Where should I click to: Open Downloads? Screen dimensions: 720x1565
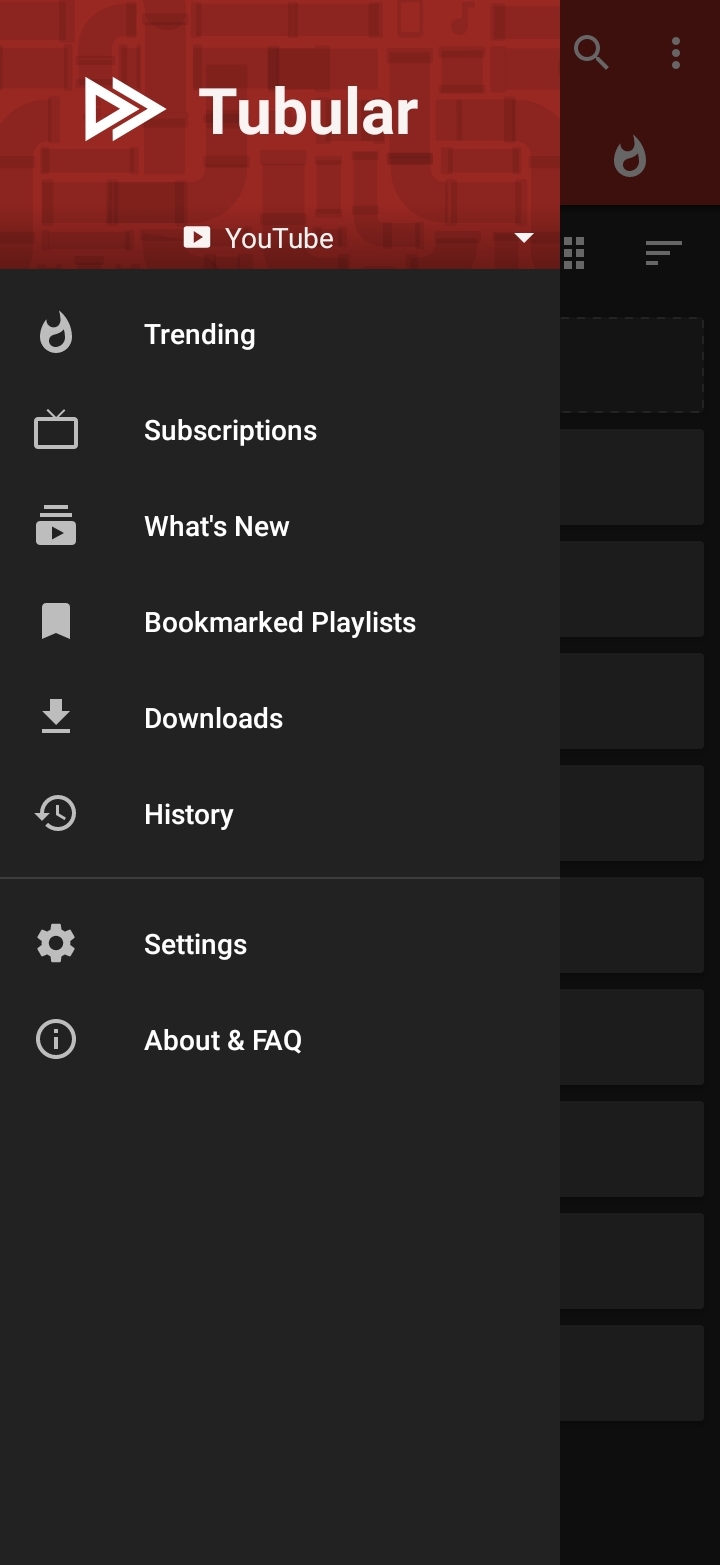click(x=213, y=719)
